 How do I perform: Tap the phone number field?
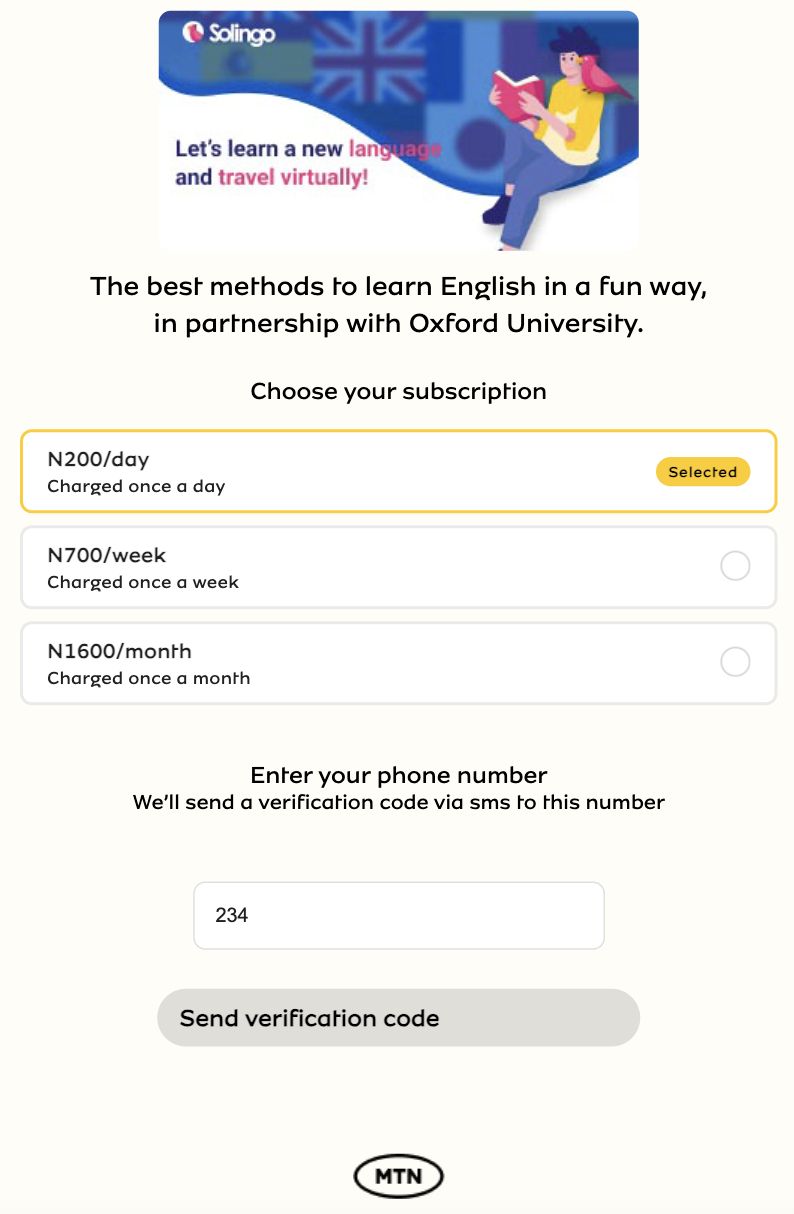(399, 915)
